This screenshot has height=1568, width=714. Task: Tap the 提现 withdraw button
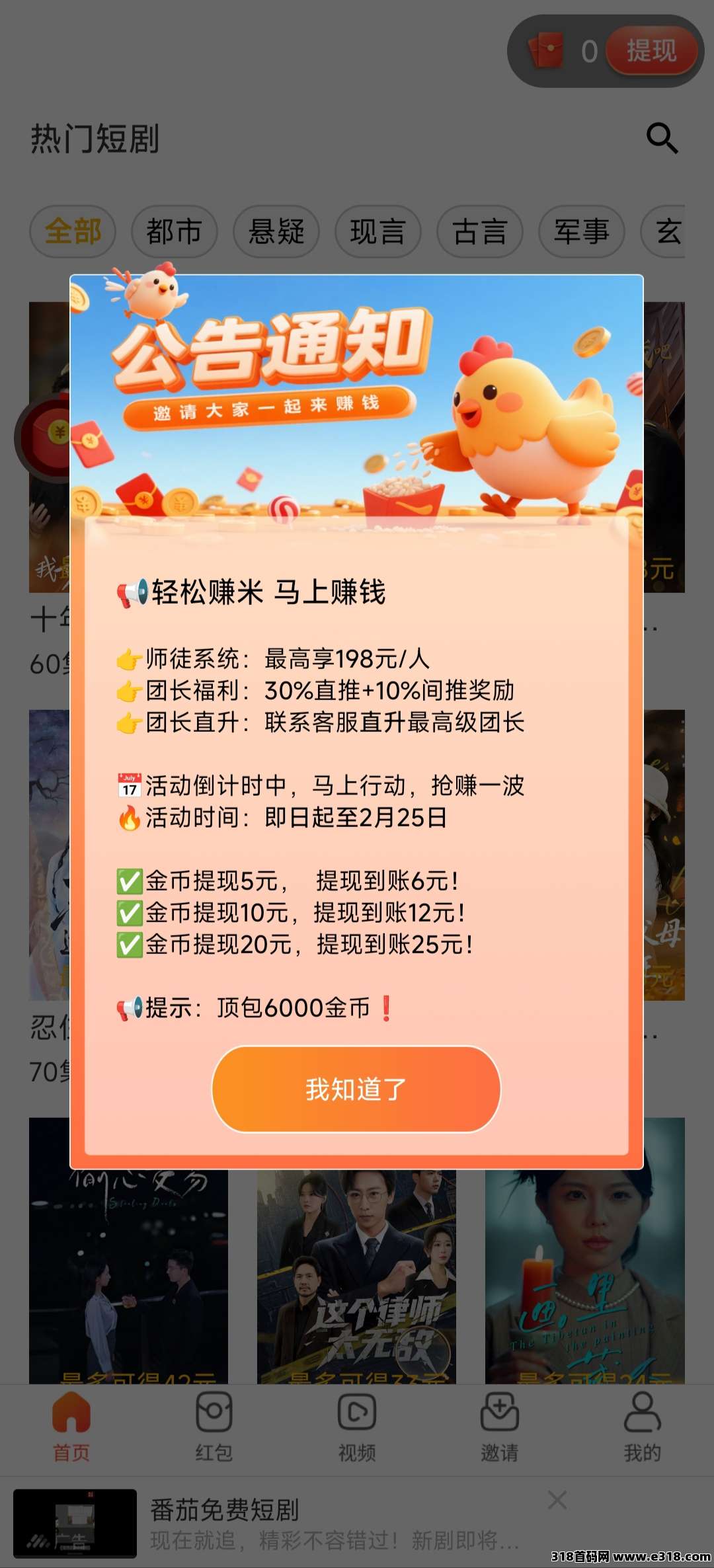(x=651, y=51)
